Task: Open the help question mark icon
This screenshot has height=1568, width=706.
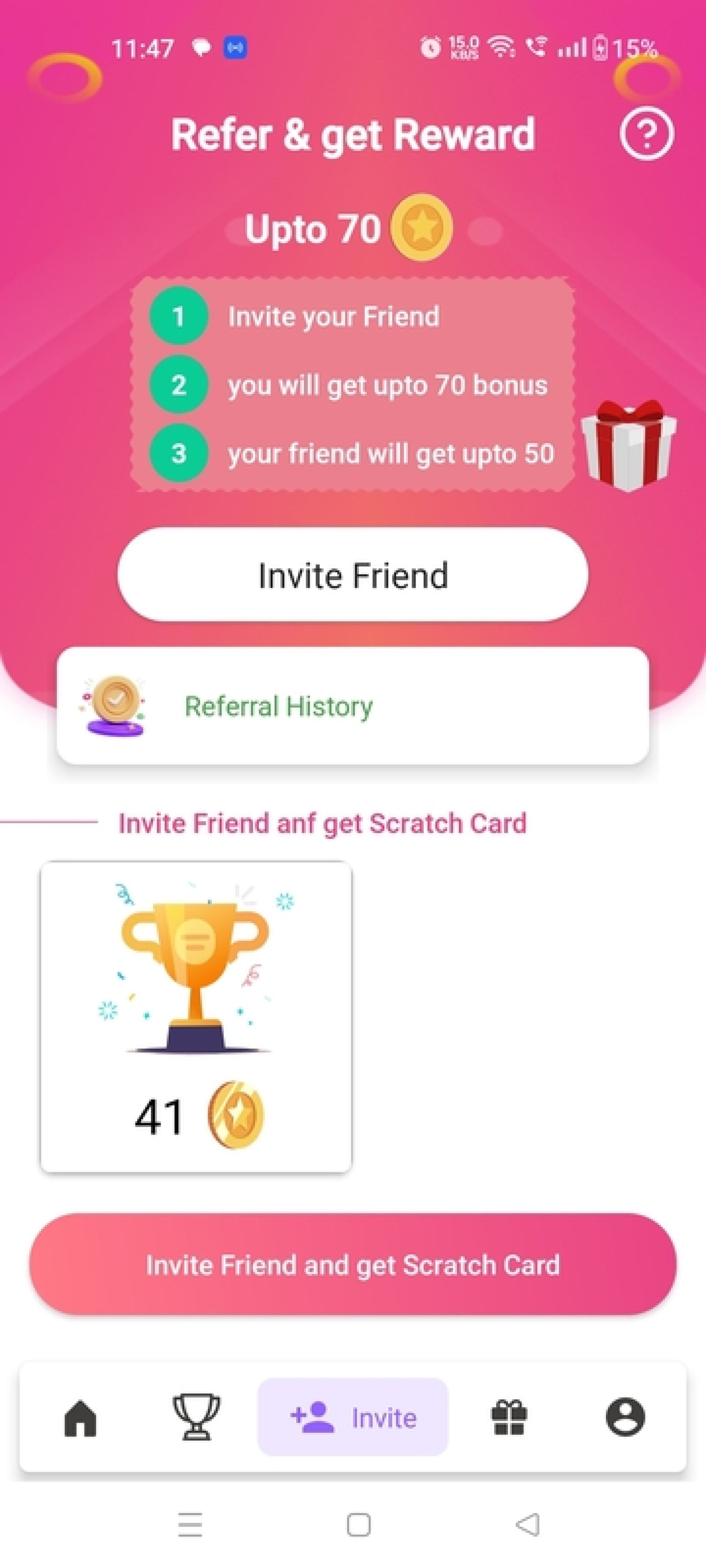Action: tap(646, 133)
